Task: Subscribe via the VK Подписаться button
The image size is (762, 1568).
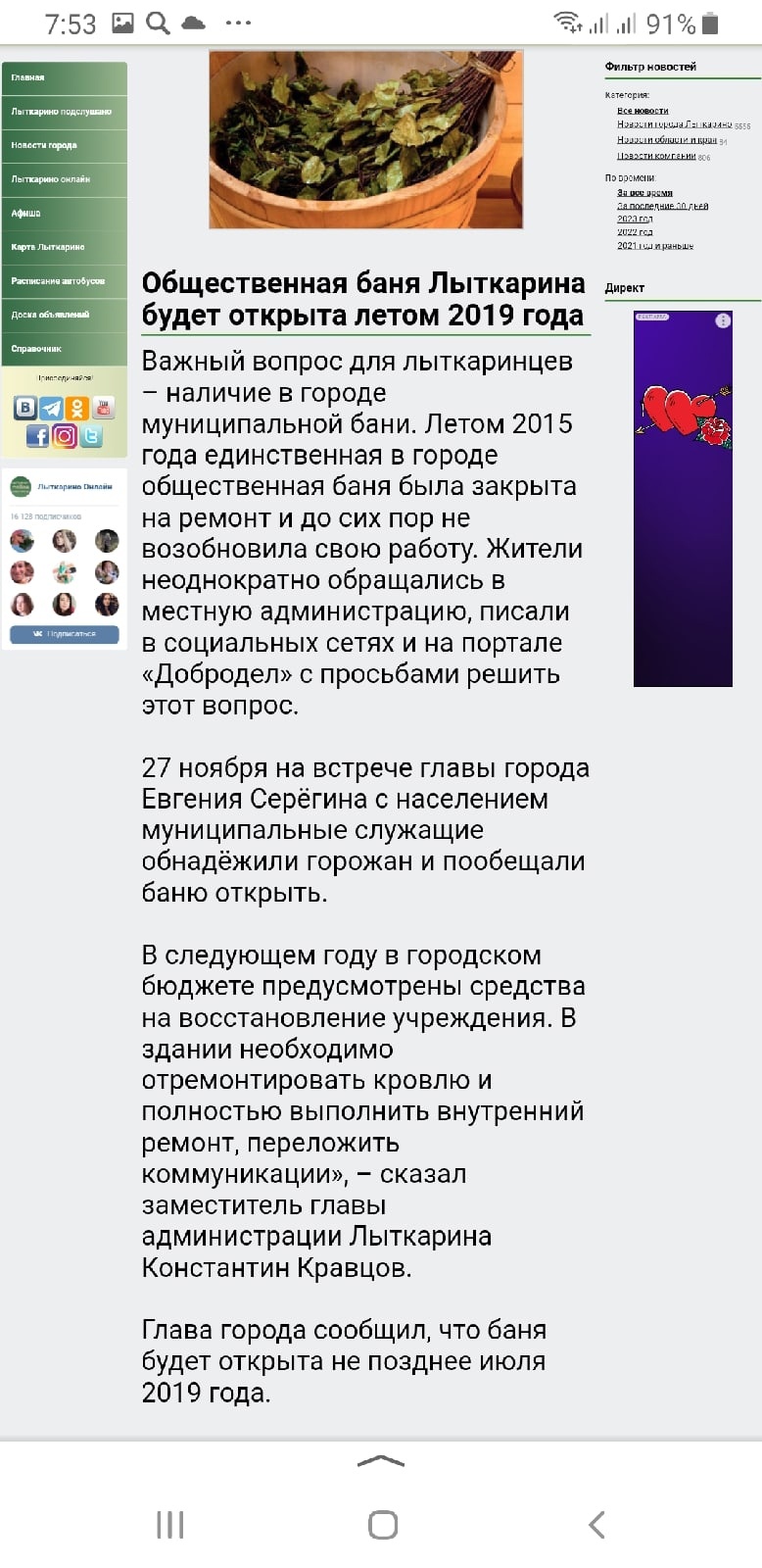Action: click(x=65, y=634)
